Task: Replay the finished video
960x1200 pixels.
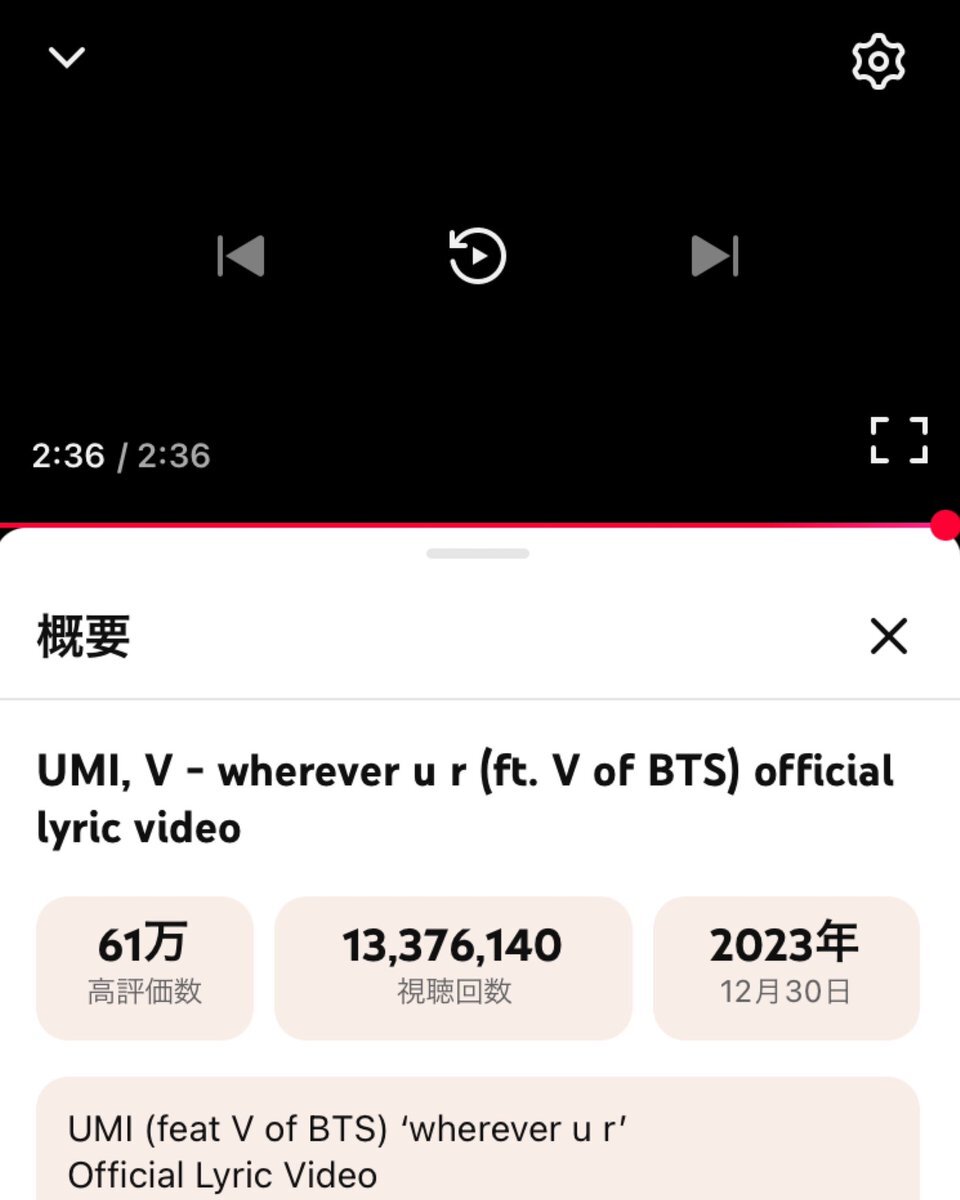Action: [477, 256]
